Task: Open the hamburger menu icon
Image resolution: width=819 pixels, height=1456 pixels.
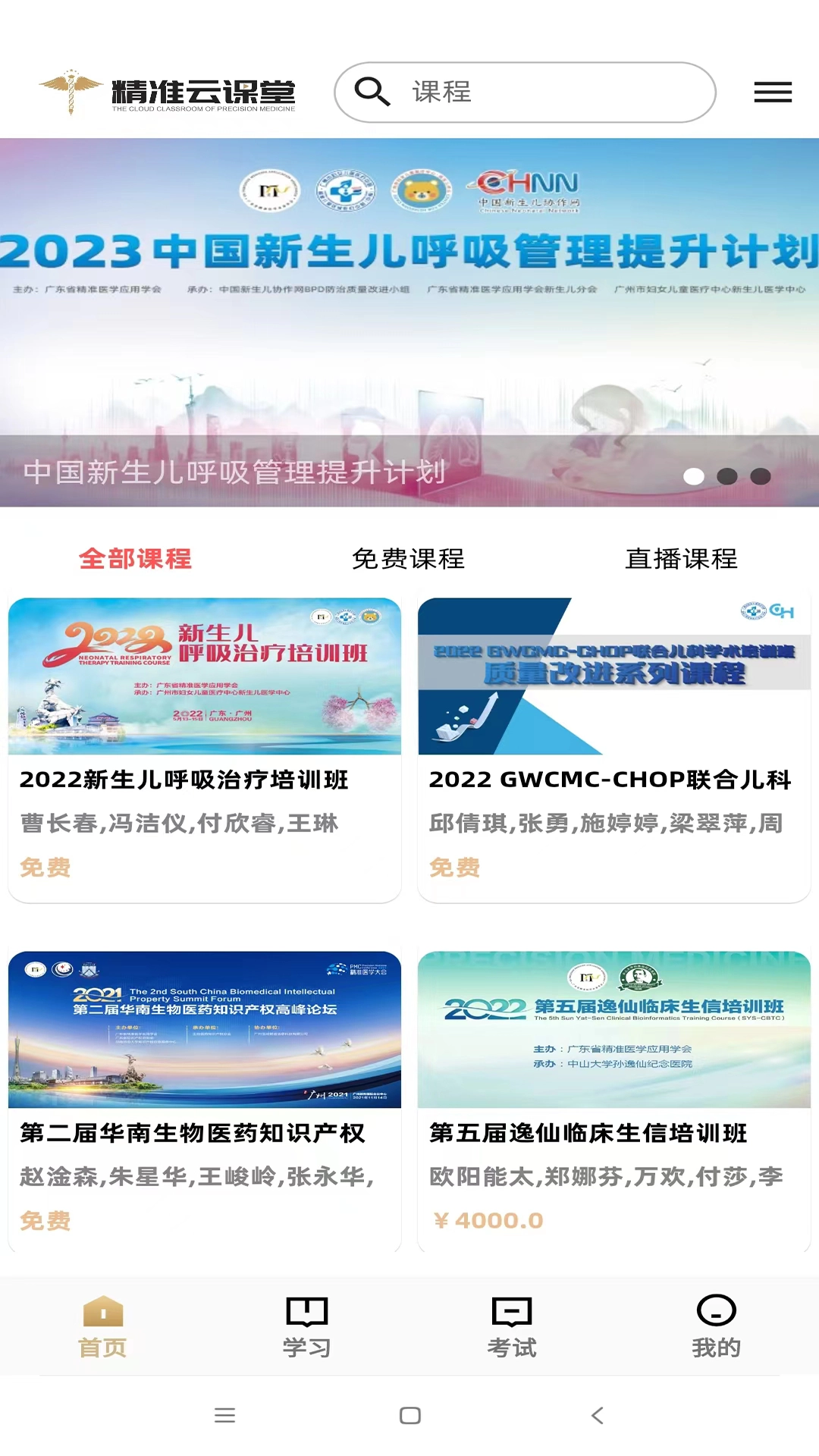Action: click(772, 92)
